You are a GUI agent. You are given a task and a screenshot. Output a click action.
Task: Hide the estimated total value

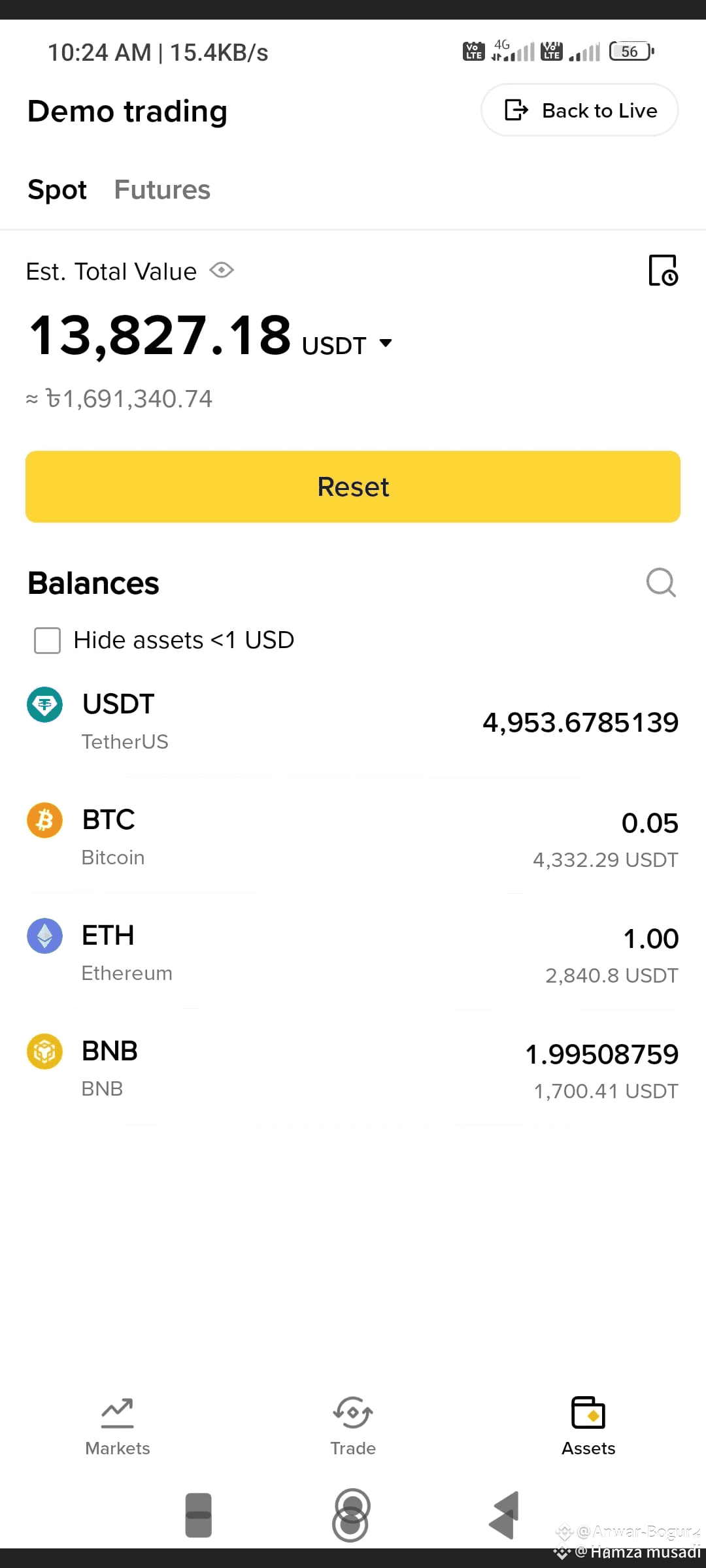(x=222, y=270)
